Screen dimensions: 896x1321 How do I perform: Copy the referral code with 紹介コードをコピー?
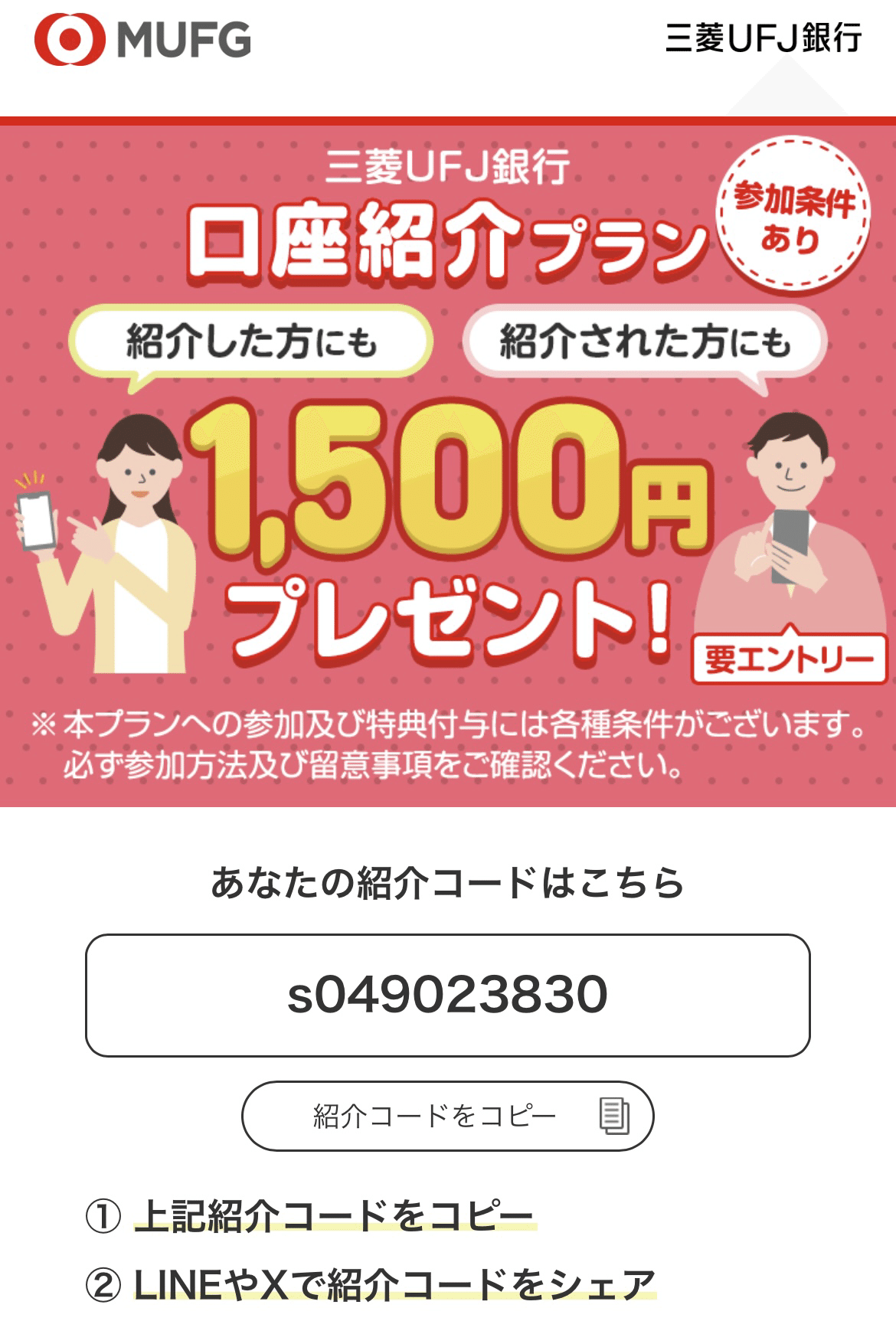coord(447,1116)
